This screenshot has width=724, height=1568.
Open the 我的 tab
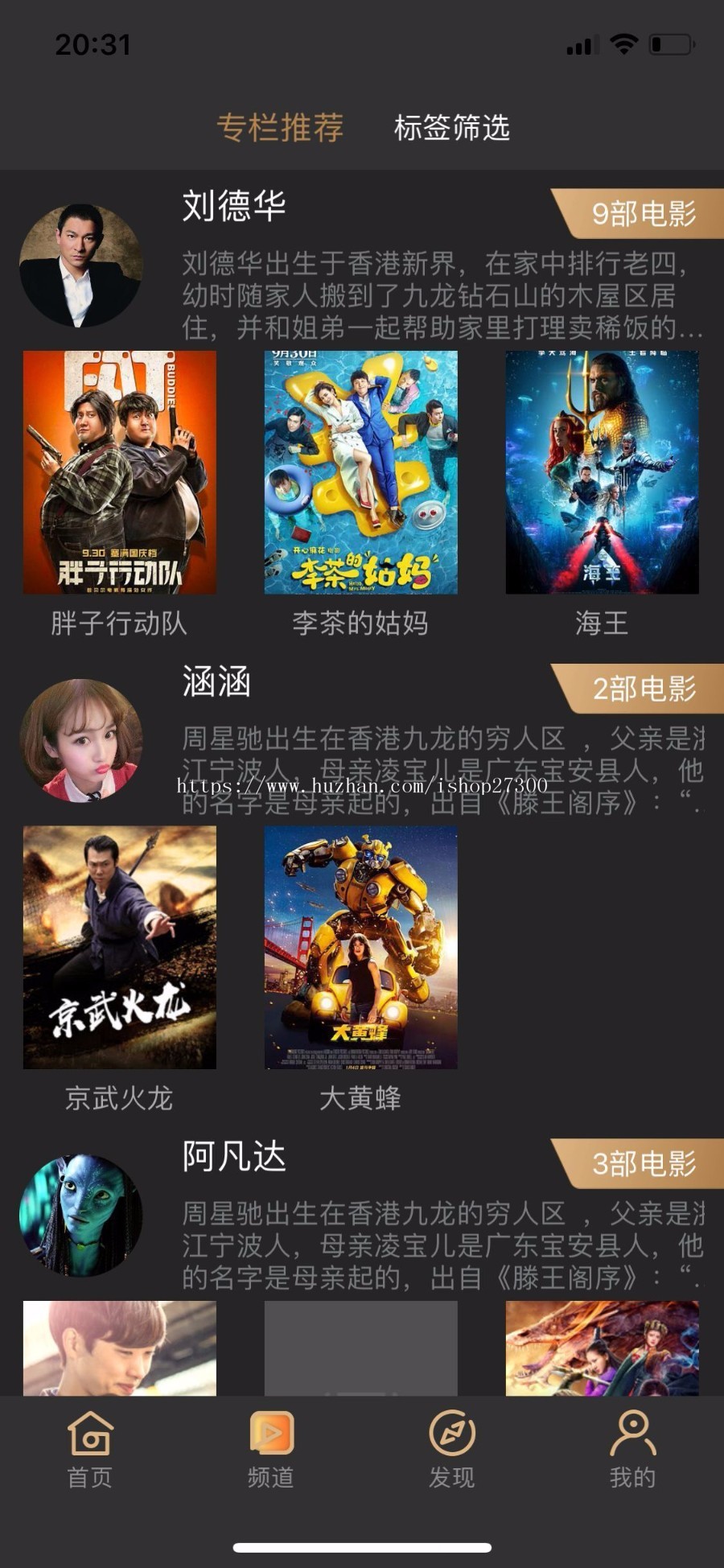(x=633, y=1450)
